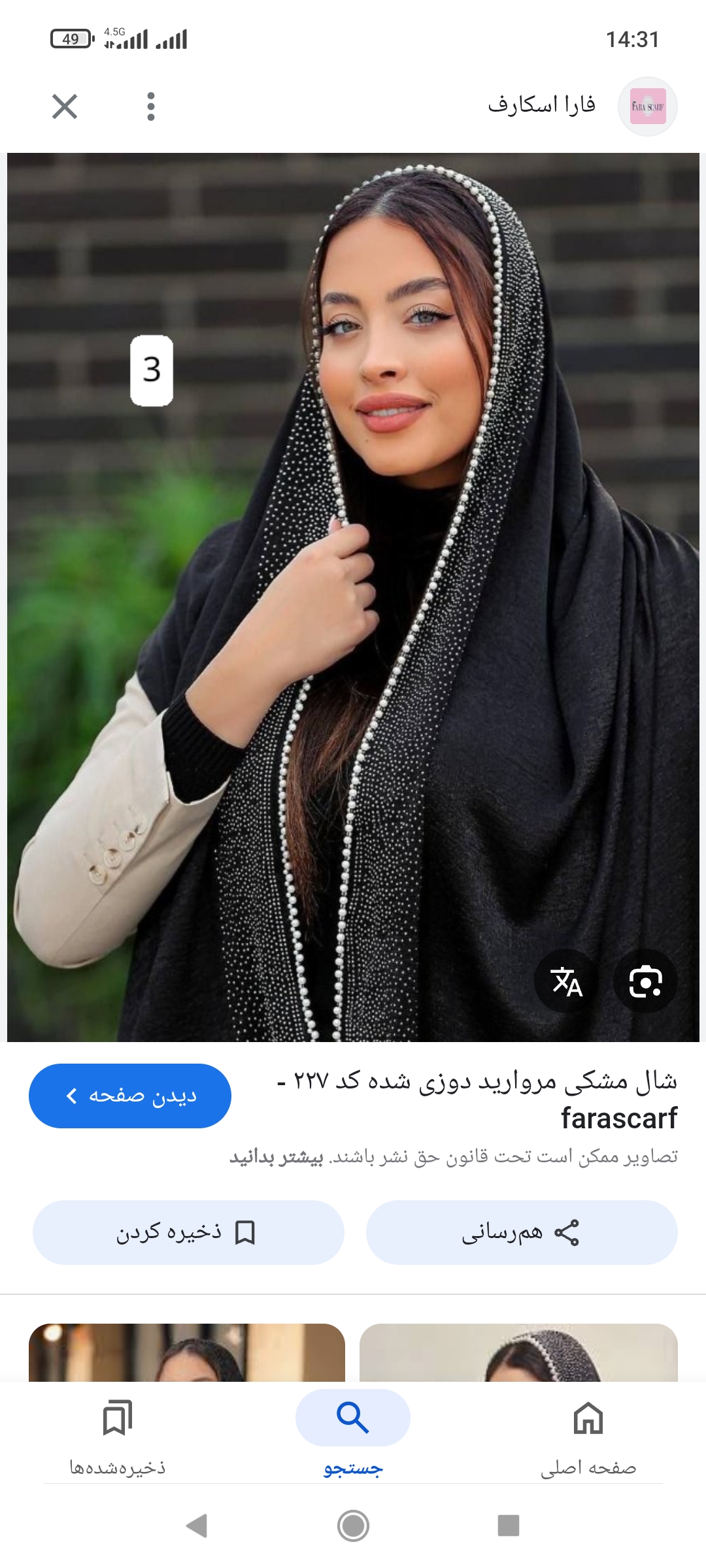The height and width of the screenshot is (1568, 706).
Task: Open the بیشتر بدانید copyright link
Action: tap(277, 1157)
